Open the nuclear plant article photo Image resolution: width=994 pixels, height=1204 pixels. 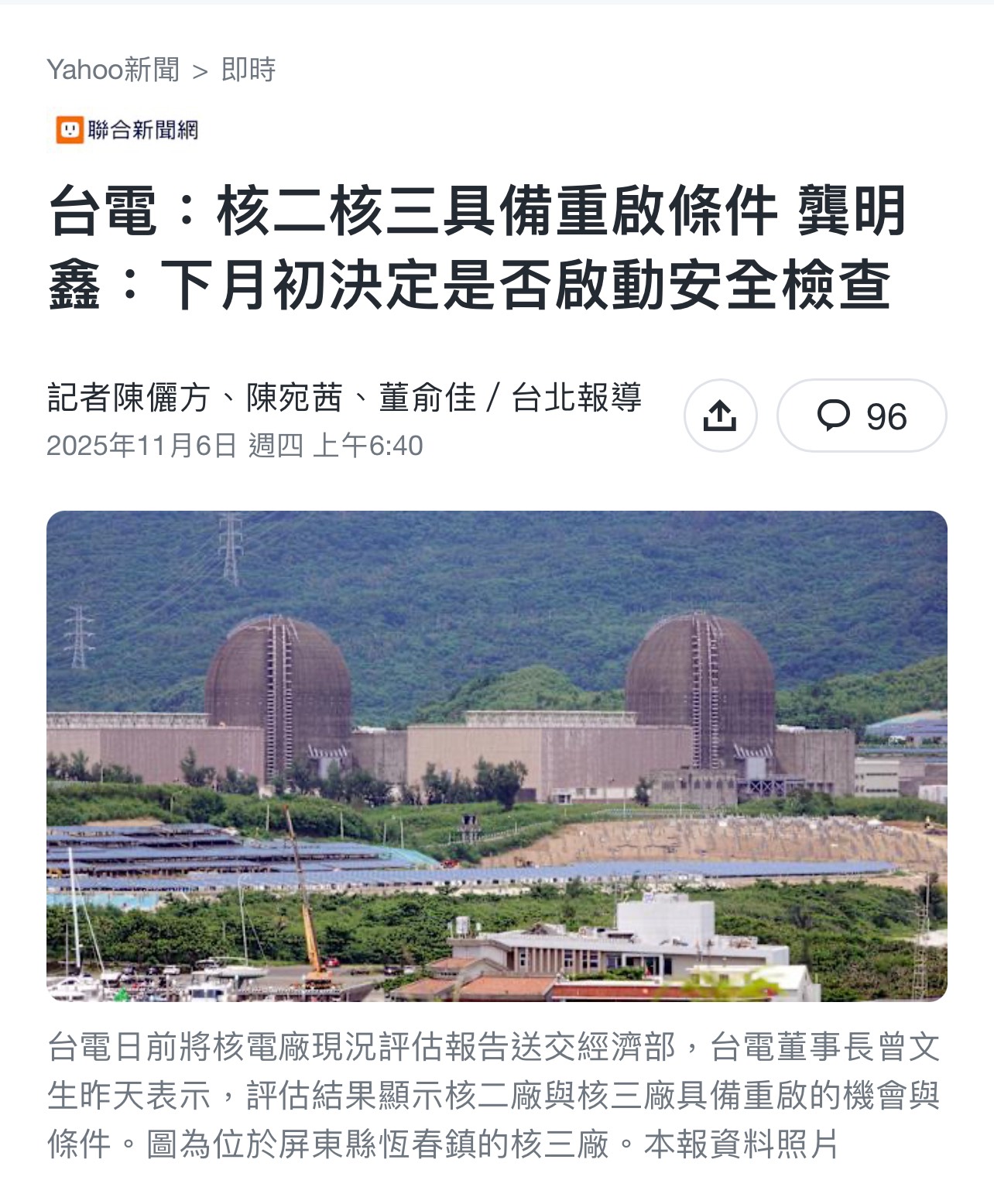pyautogui.click(x=496, y=755)
